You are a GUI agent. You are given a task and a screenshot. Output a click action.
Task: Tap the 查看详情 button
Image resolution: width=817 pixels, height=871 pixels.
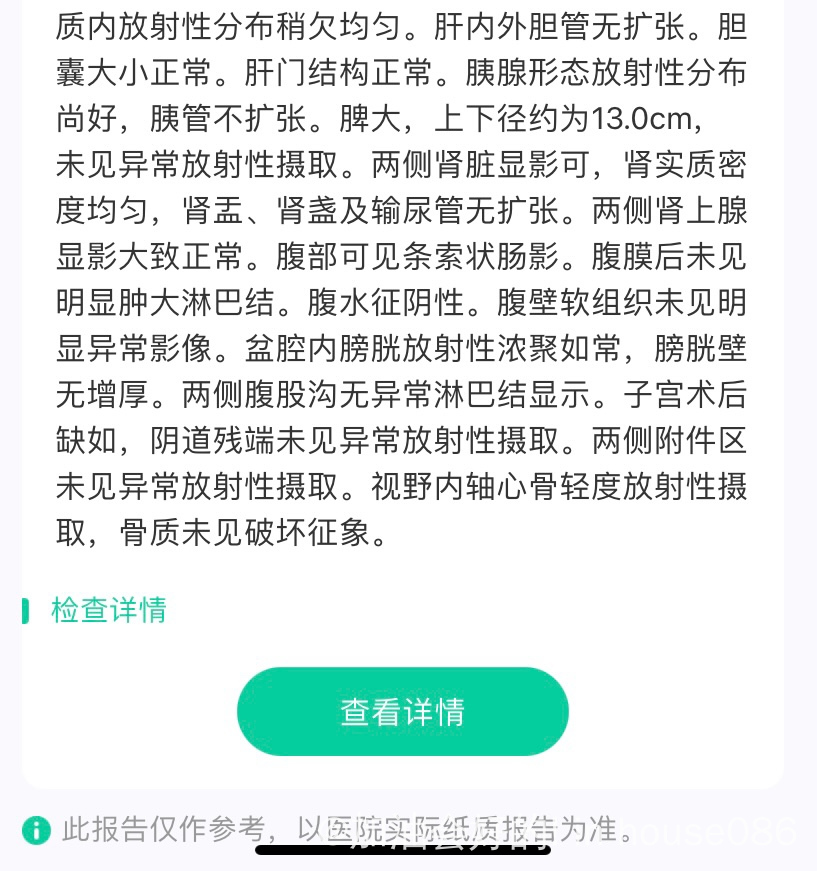(x=402, y=712)
